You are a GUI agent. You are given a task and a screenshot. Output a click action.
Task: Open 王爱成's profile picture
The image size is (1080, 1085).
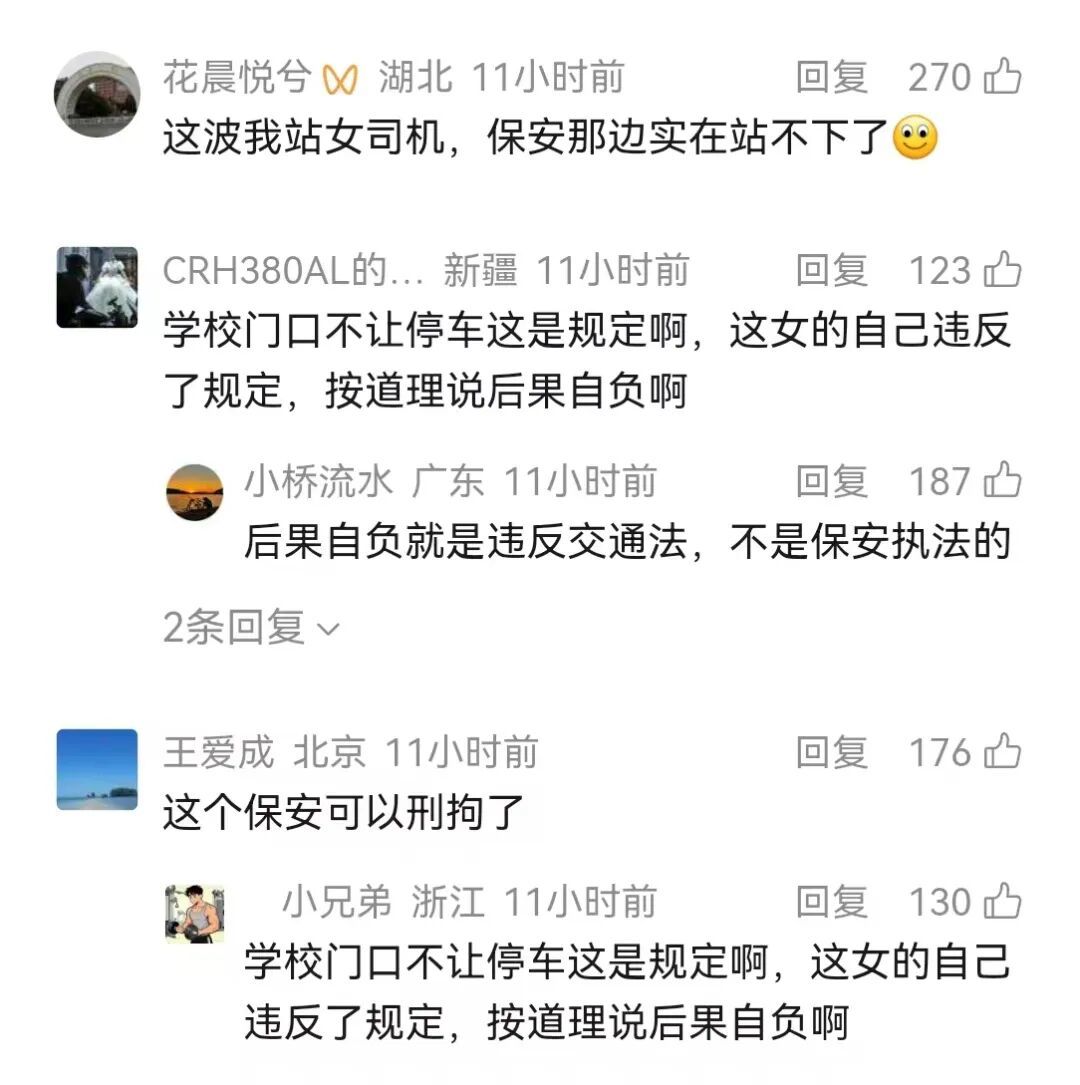coord(96,769)
